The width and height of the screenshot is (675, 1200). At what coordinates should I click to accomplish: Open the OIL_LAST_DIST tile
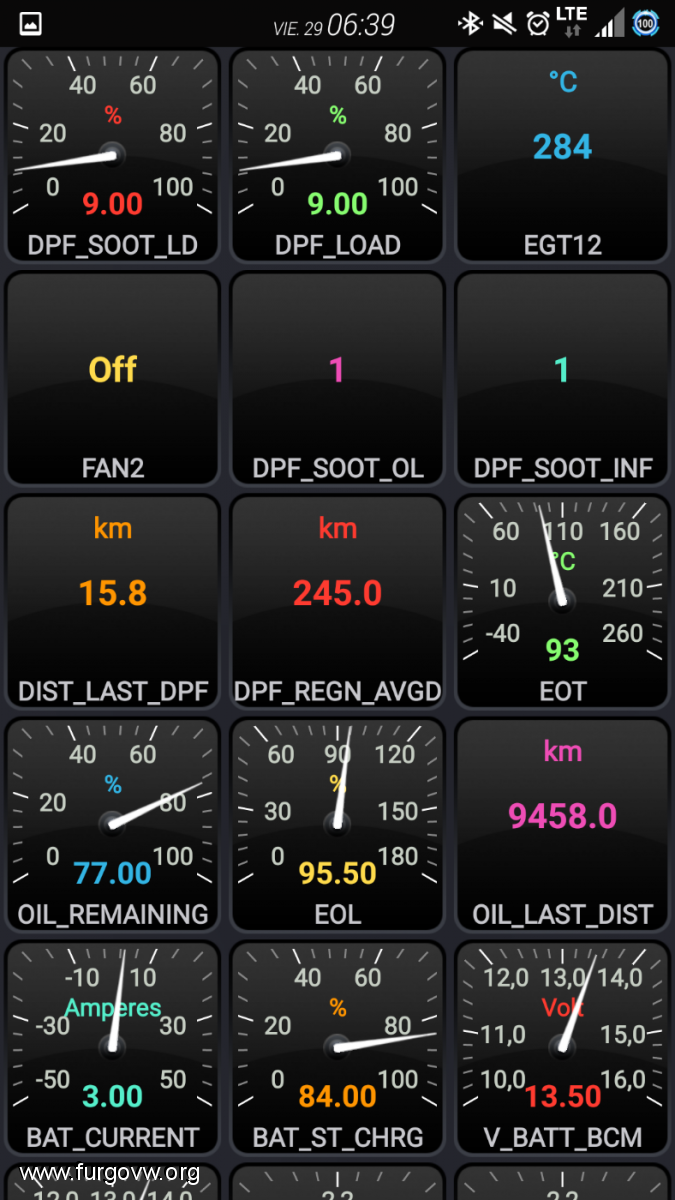(x=562, y=826)
